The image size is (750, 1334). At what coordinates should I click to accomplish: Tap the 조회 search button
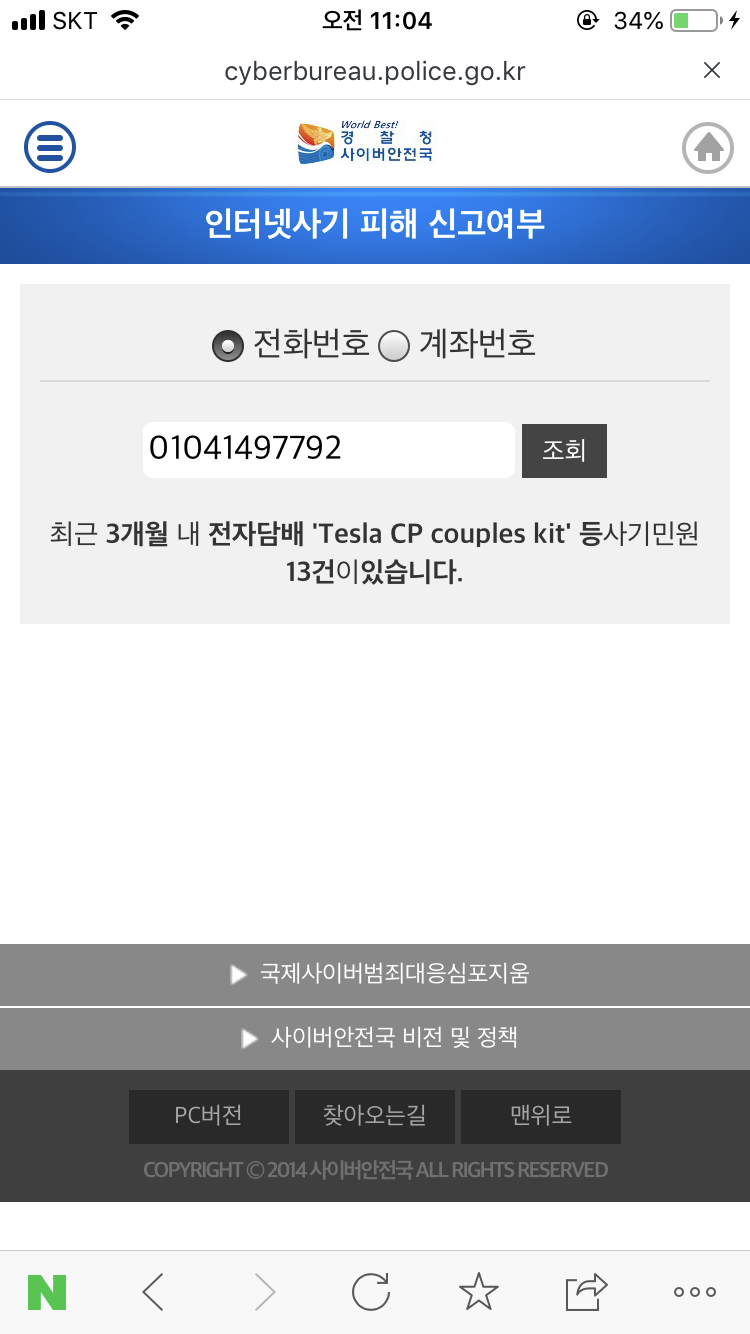click(x=564, y=451)
